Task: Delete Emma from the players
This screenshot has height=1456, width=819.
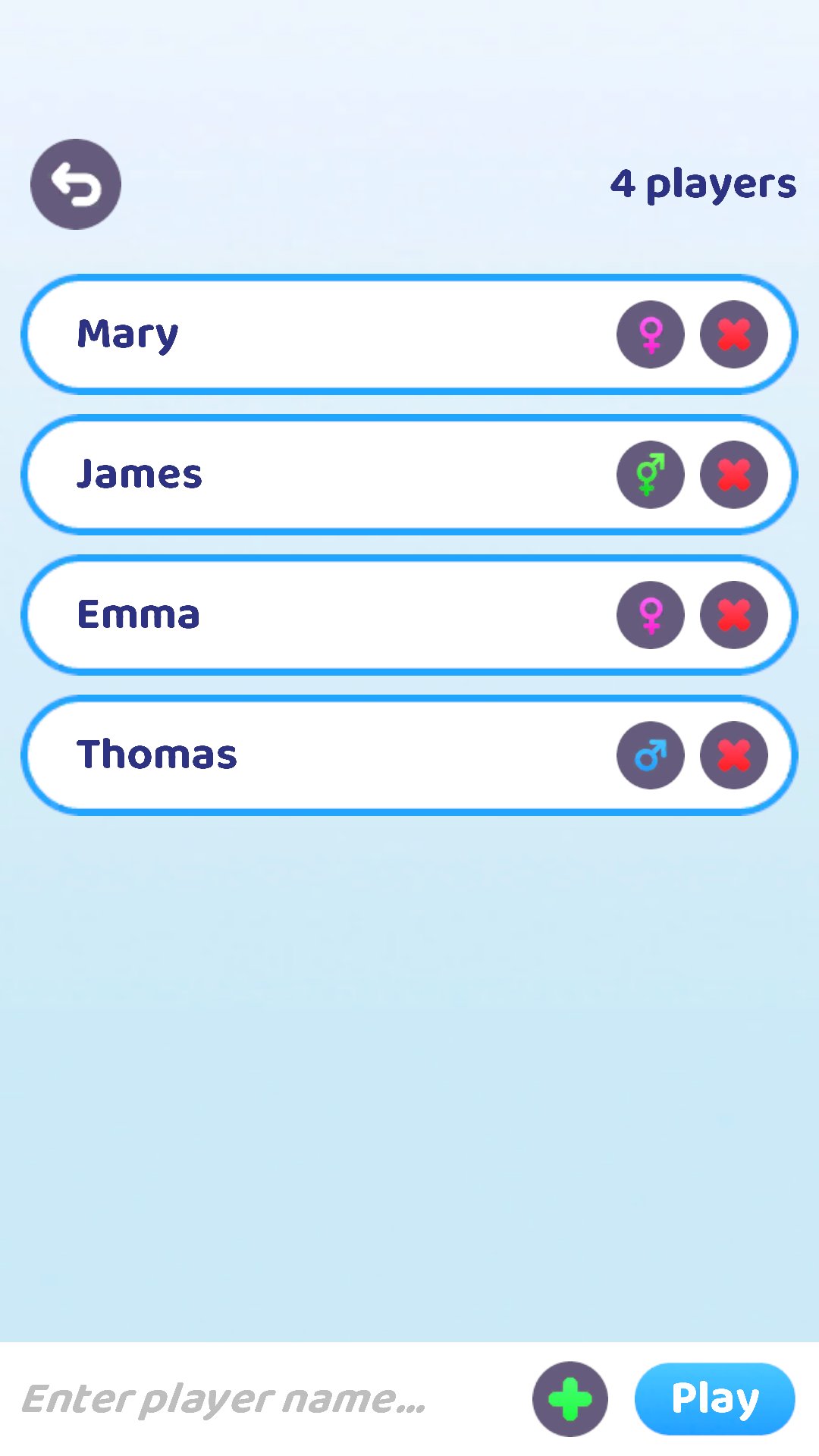Action: (x=734, y=615)
